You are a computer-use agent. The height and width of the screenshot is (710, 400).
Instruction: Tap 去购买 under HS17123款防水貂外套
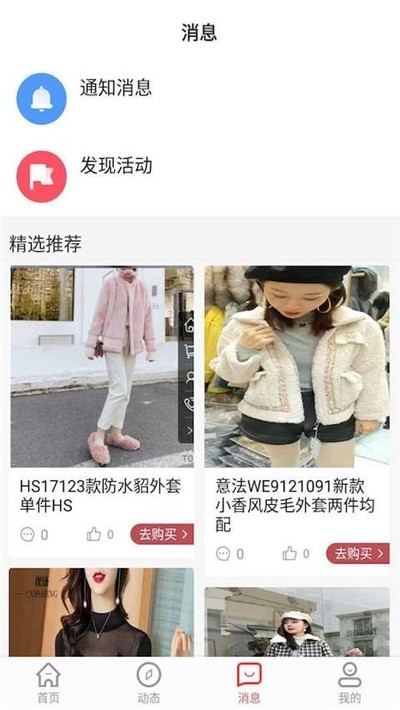click(162, 534)
